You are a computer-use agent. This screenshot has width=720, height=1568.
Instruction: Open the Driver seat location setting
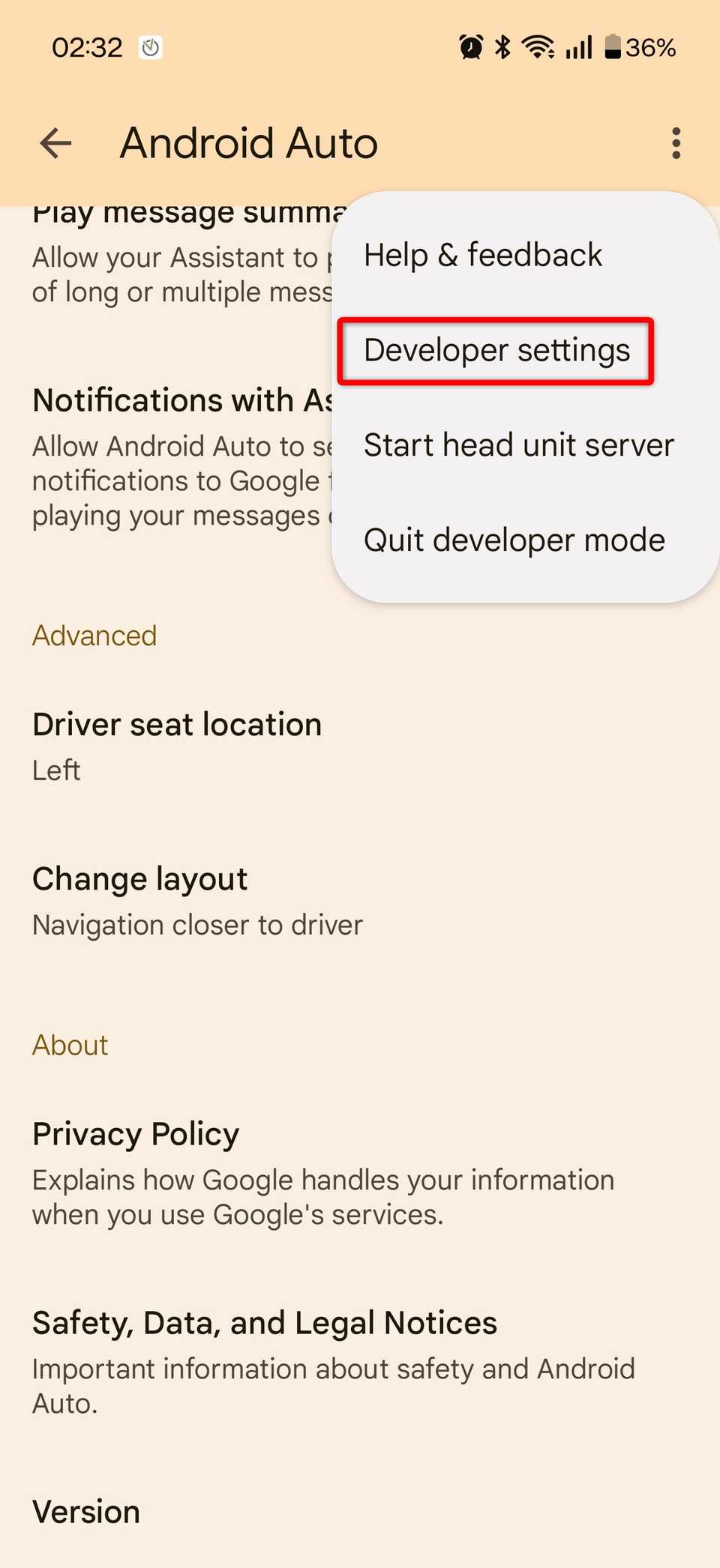(177, 742)
